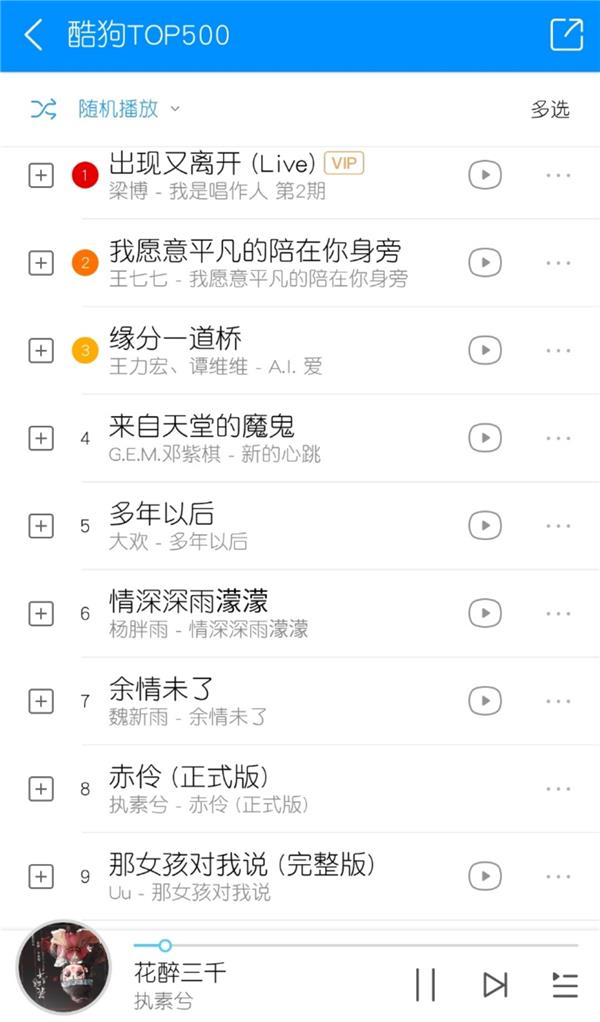Play the MV of 多年以后
Viewport: 600px width, 1022px height.
point(485,526)
